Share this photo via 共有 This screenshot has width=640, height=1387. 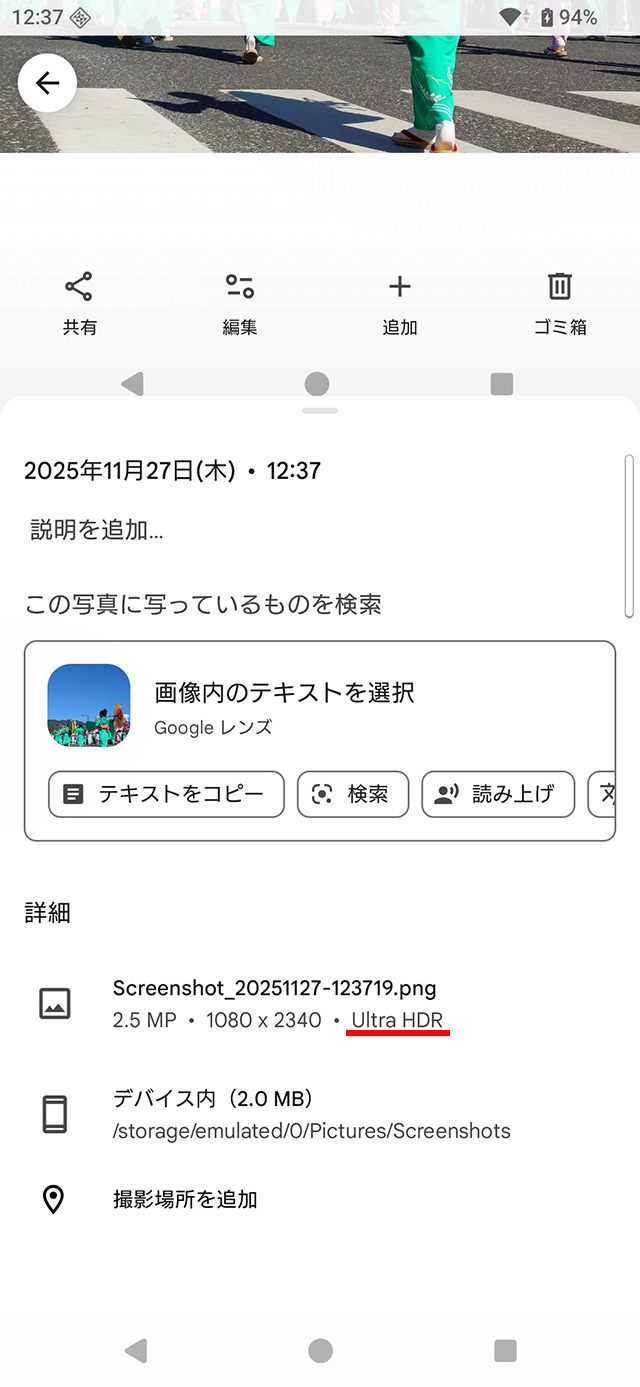[x=79, y=303]
